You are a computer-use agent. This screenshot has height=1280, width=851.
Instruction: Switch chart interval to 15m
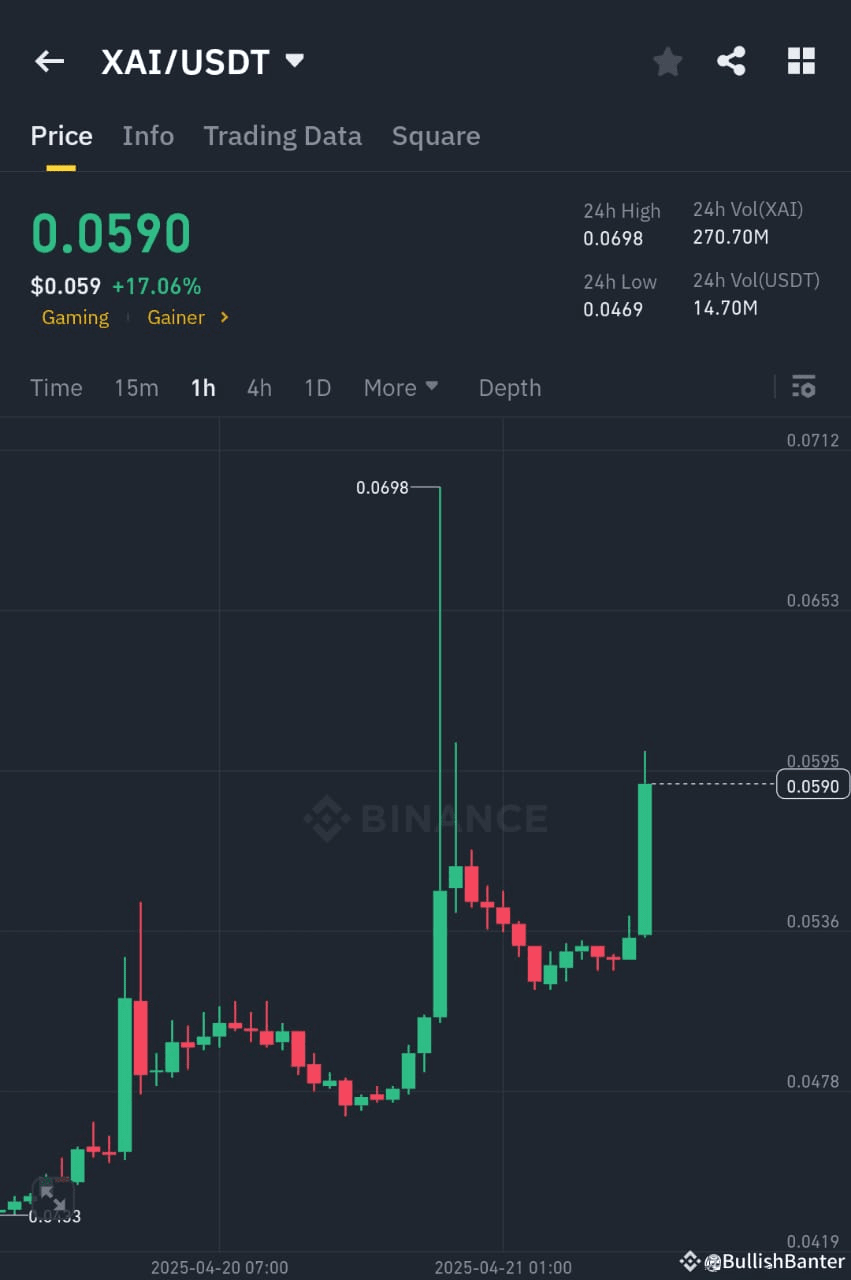136,388
